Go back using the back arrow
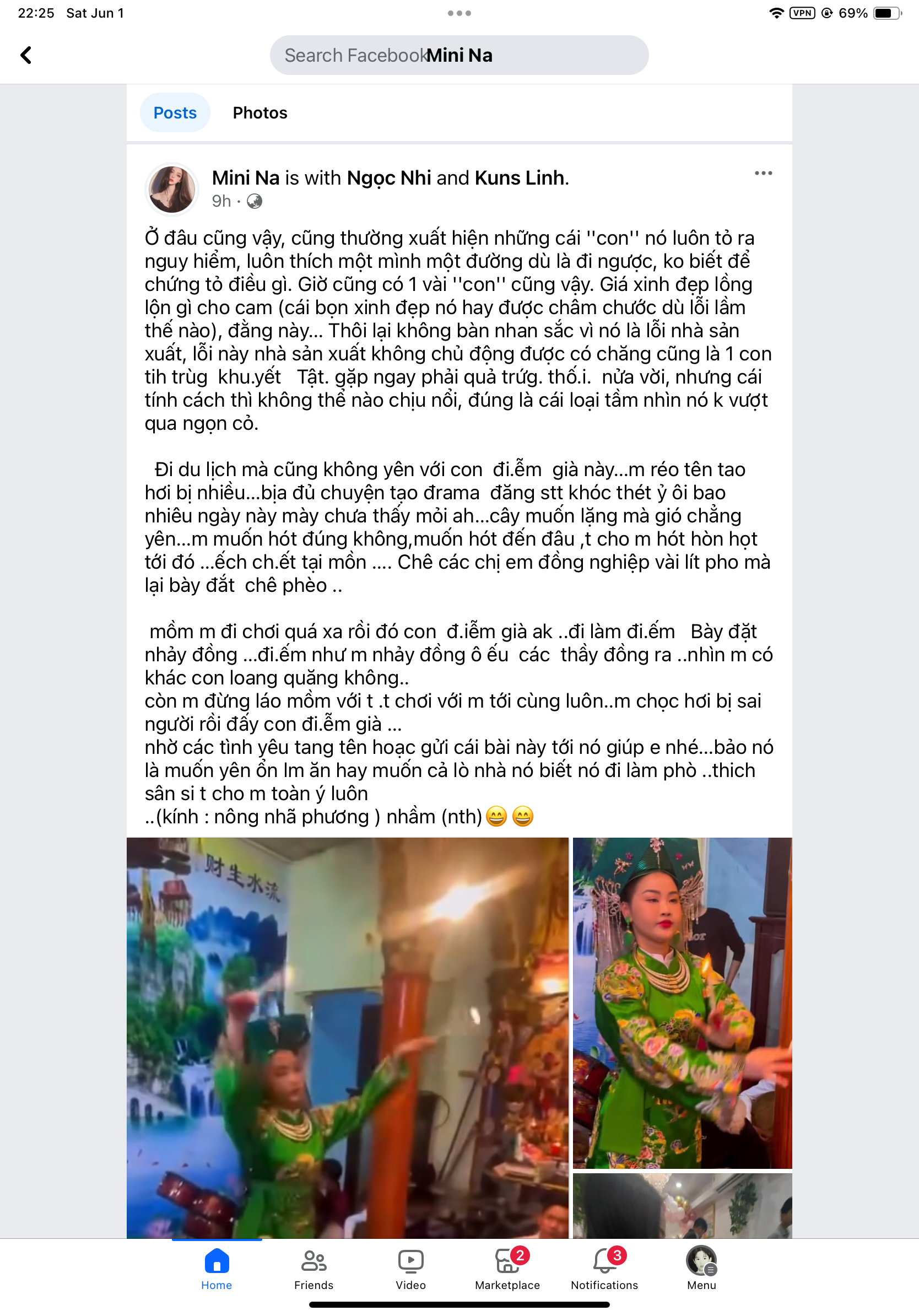The width and height of the screenshot is (919, 1316). (x=26, y=55)
